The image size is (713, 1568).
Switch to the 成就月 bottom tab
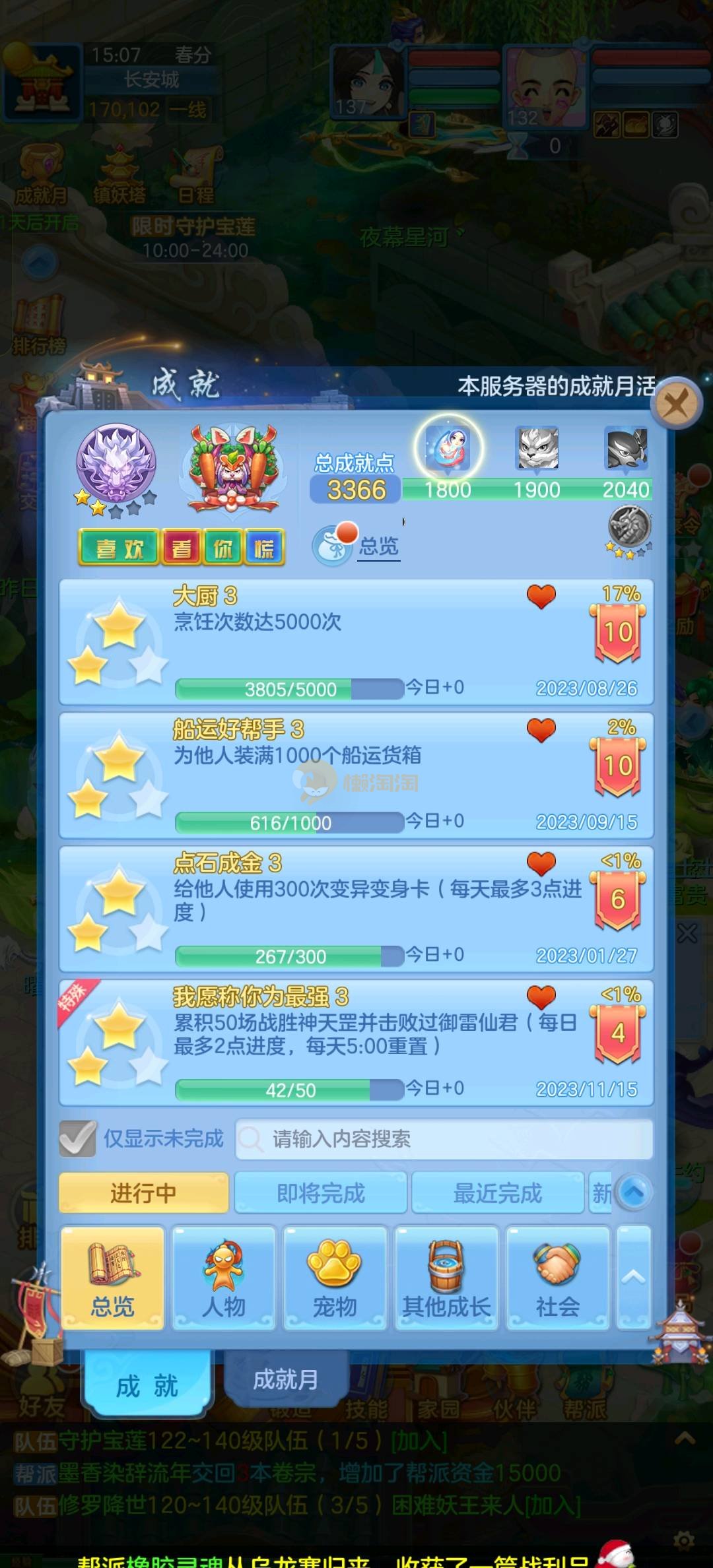pyautogui.click(x=285, y=1379)
